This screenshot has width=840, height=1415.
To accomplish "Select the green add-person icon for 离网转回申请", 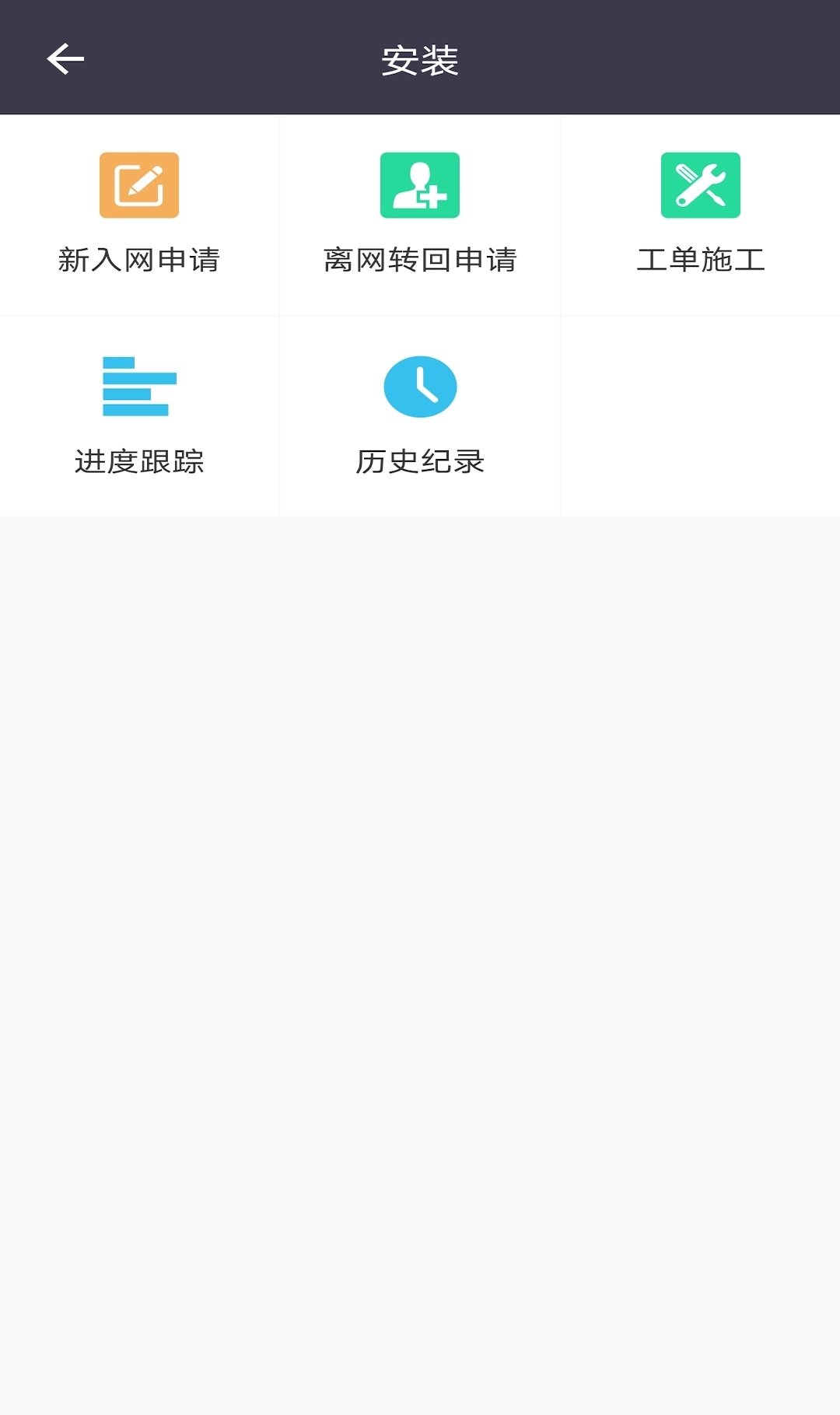I will click(x=419, y=185).
